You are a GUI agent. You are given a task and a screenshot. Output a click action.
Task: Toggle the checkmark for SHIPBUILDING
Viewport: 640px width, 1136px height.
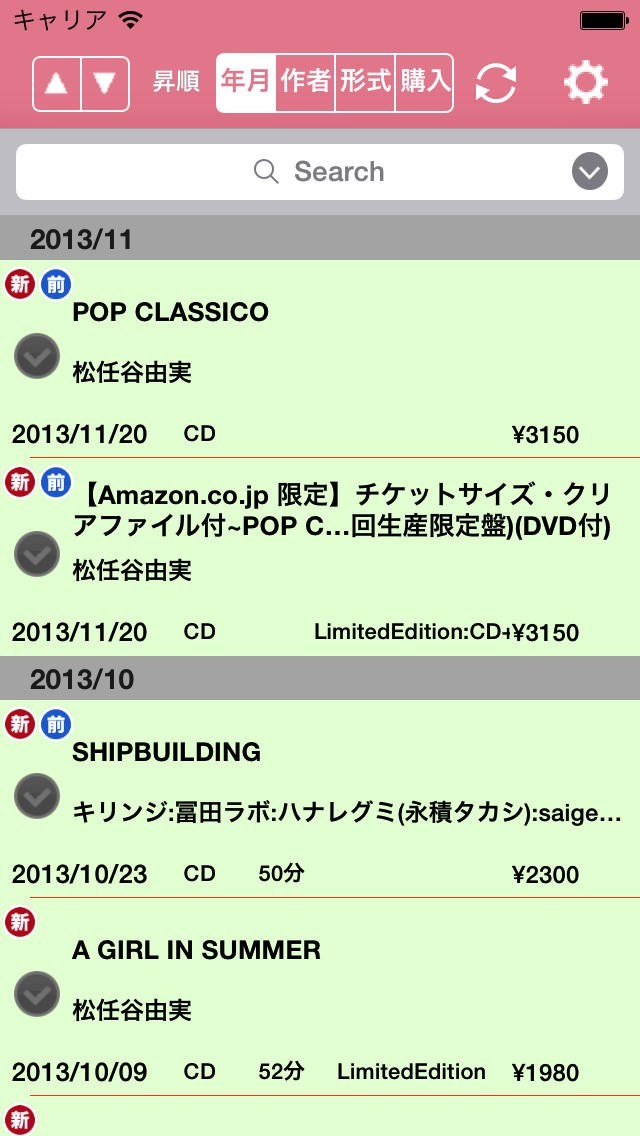(37, 796)
